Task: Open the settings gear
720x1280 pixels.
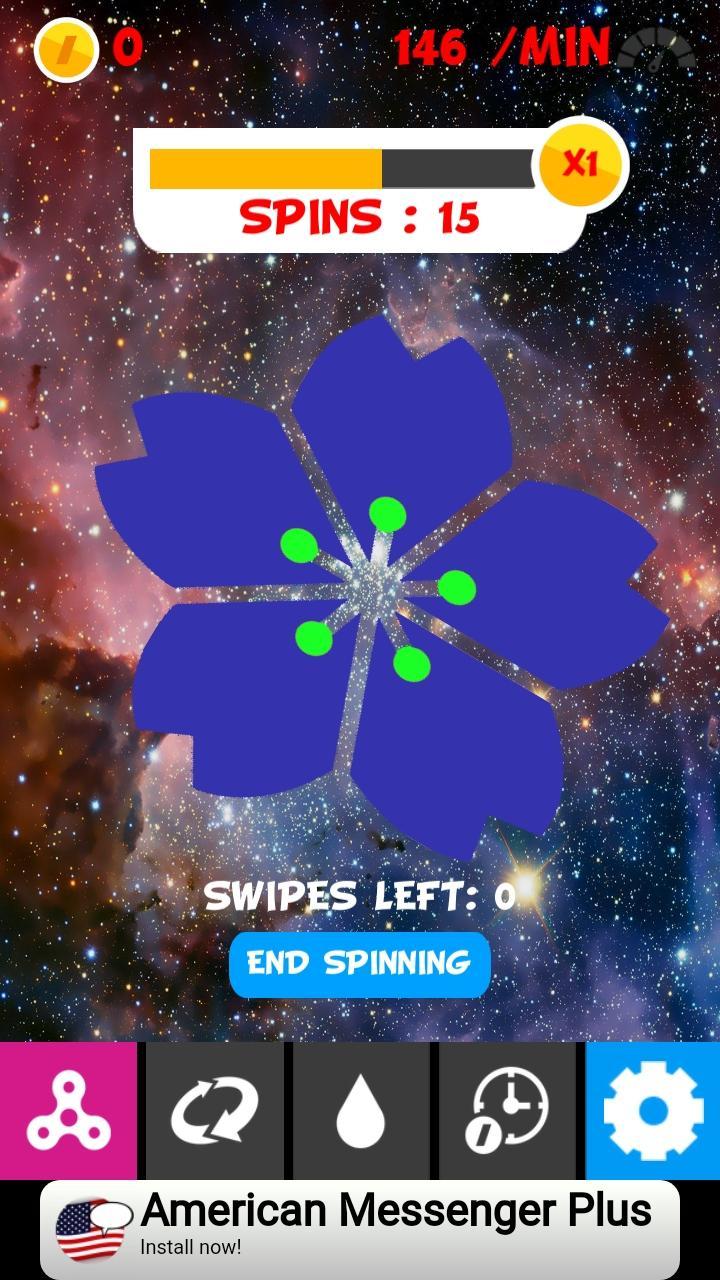Action: (653, 1110)
